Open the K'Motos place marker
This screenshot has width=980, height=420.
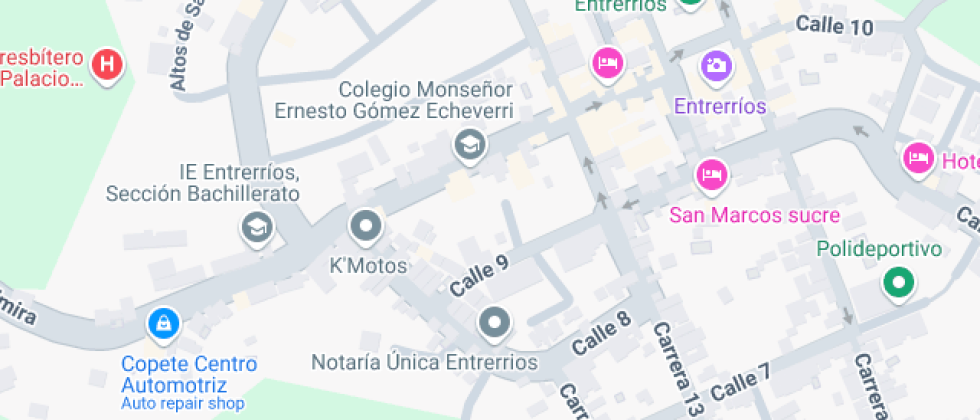point(367,226)
